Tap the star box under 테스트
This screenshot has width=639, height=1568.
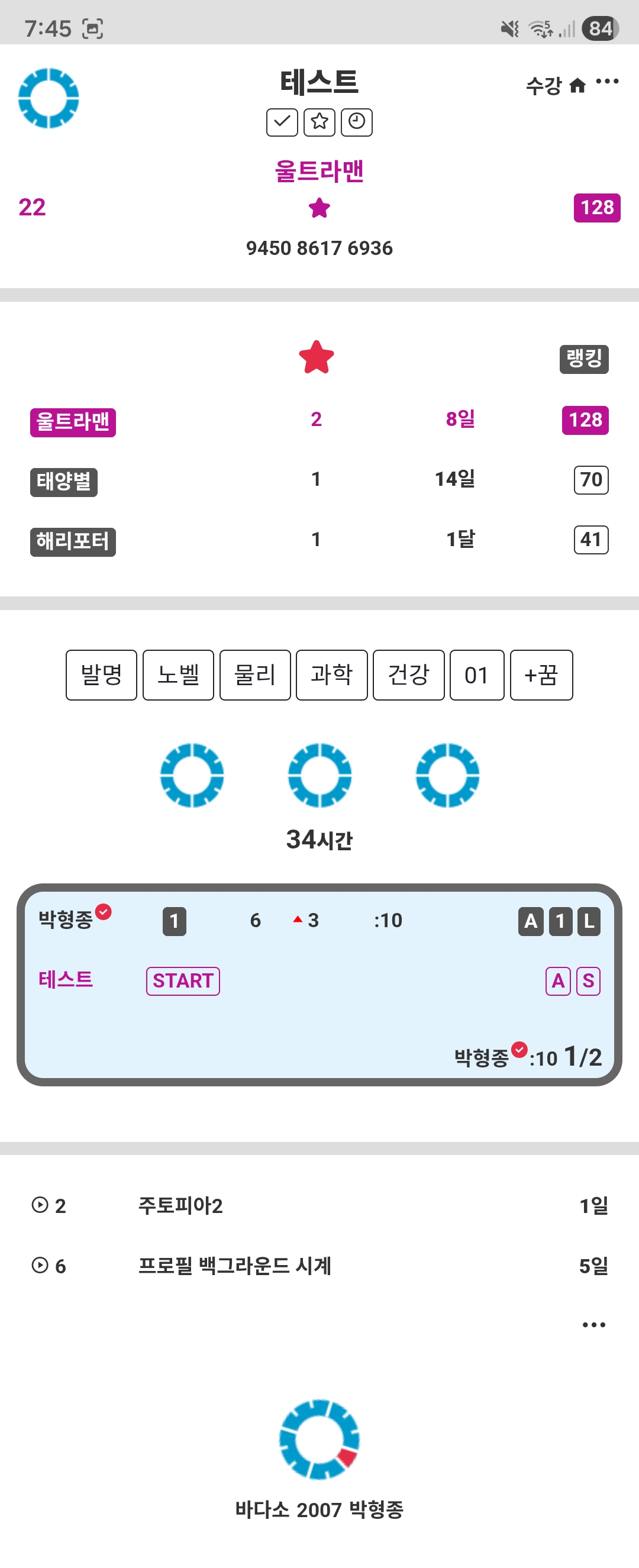(319, 122)
